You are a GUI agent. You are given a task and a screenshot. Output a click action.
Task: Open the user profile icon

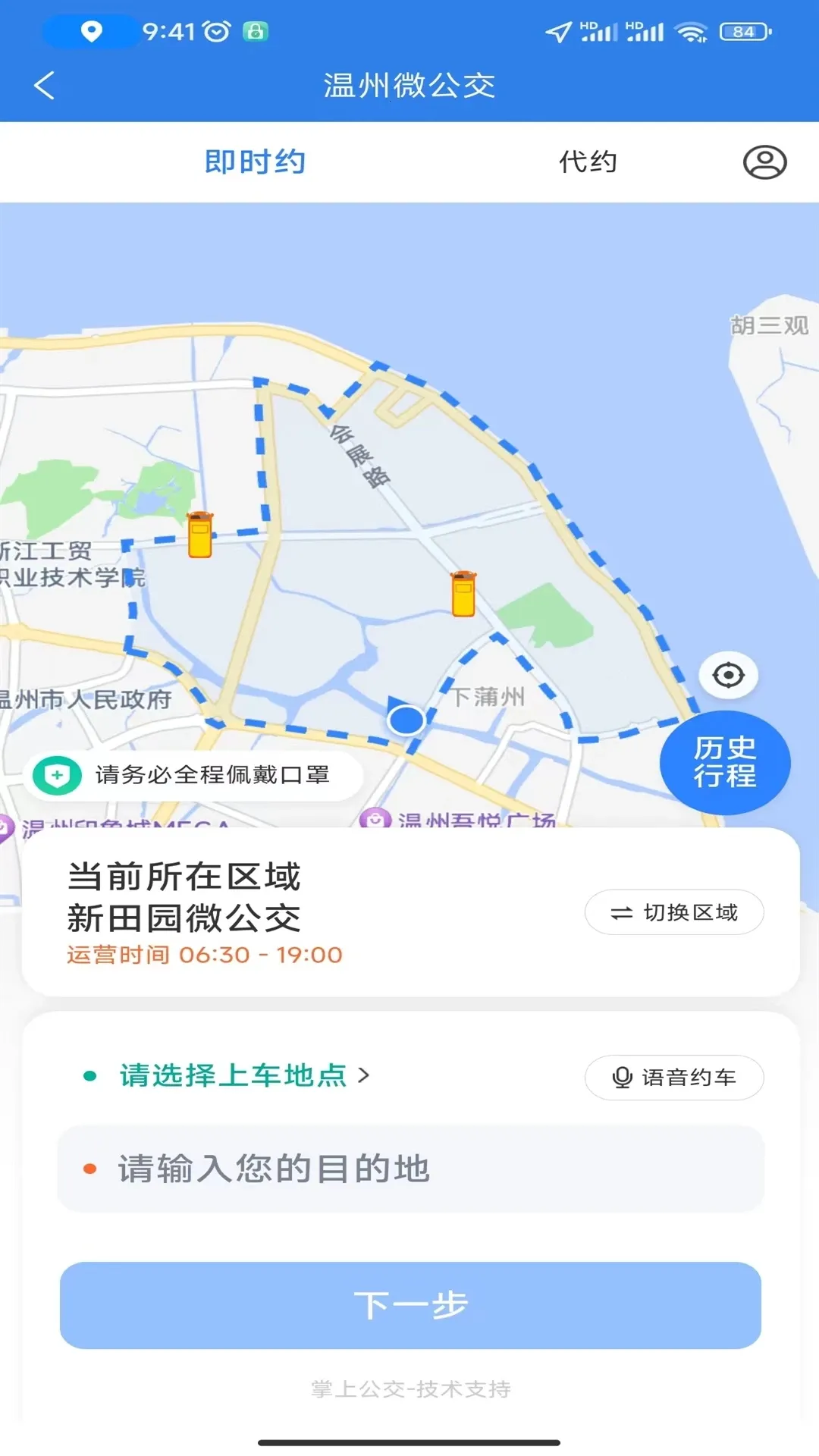pos(765,161)
